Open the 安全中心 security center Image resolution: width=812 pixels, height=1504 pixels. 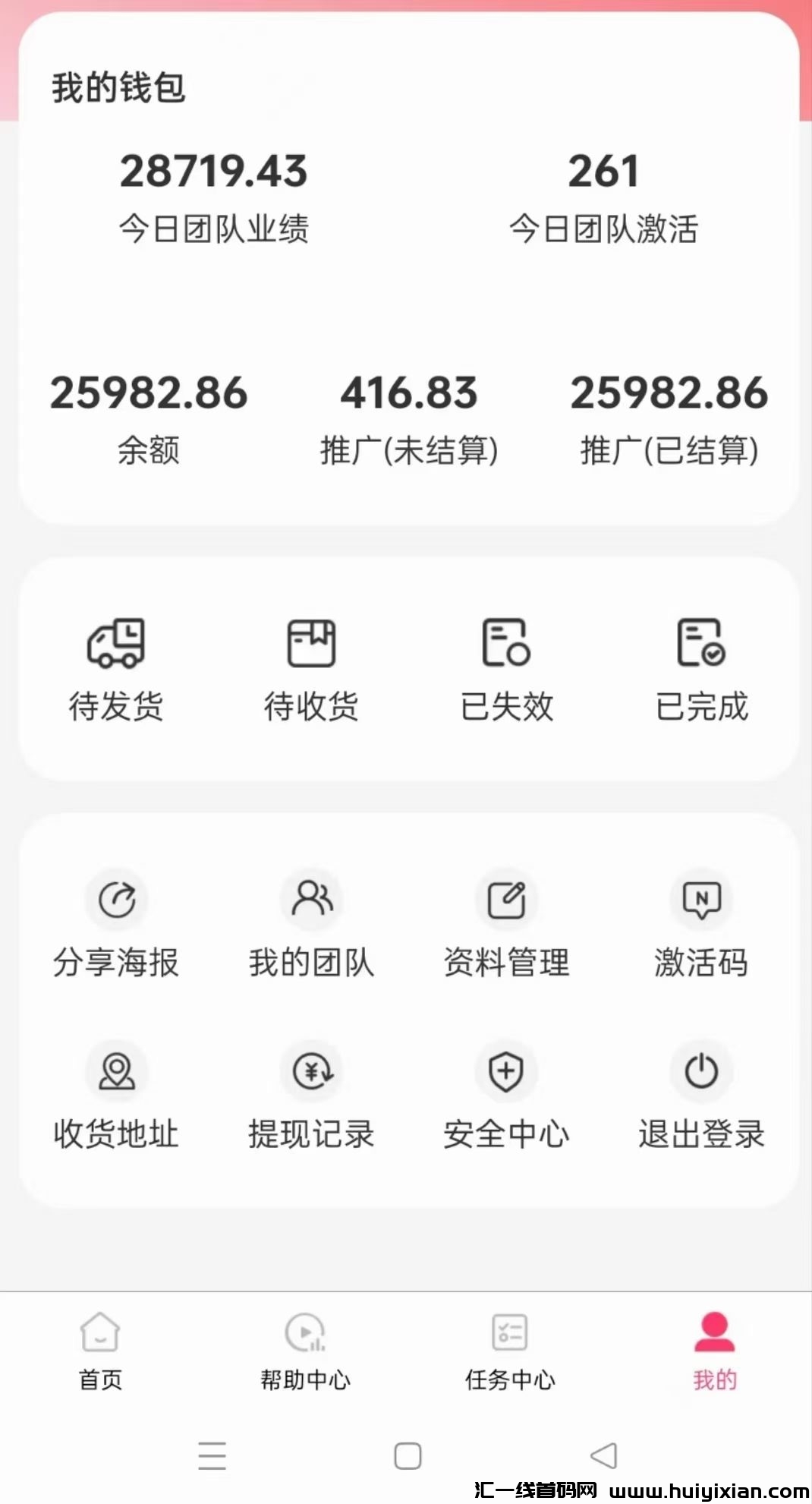click(506, 1093)
